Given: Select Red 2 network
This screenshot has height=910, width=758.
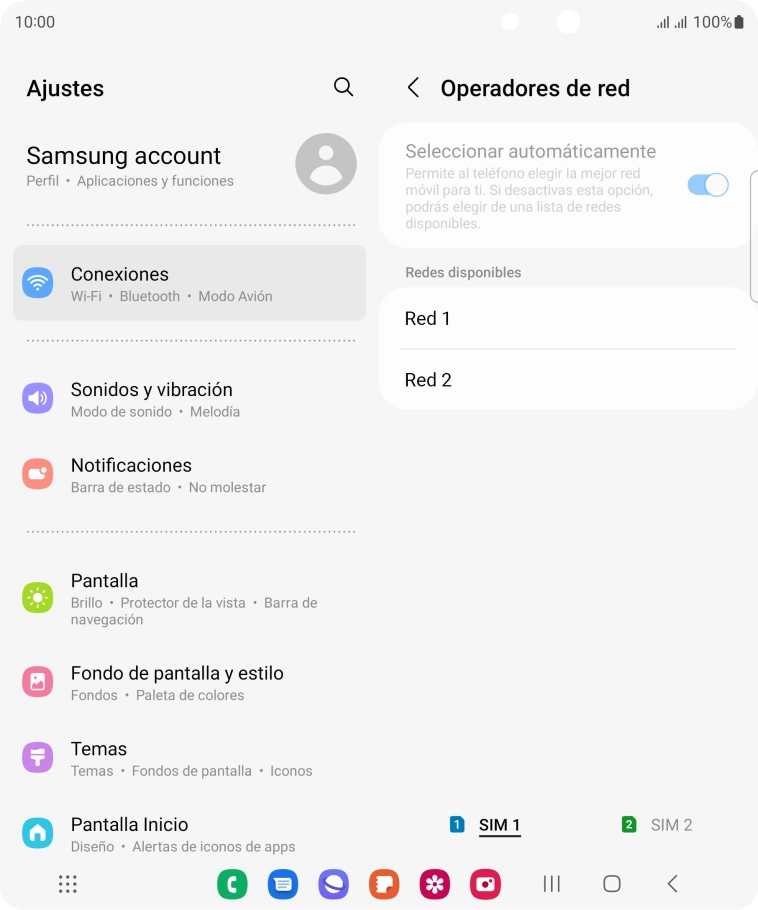Looking at the screenshot, I should (x=567, y=380).
